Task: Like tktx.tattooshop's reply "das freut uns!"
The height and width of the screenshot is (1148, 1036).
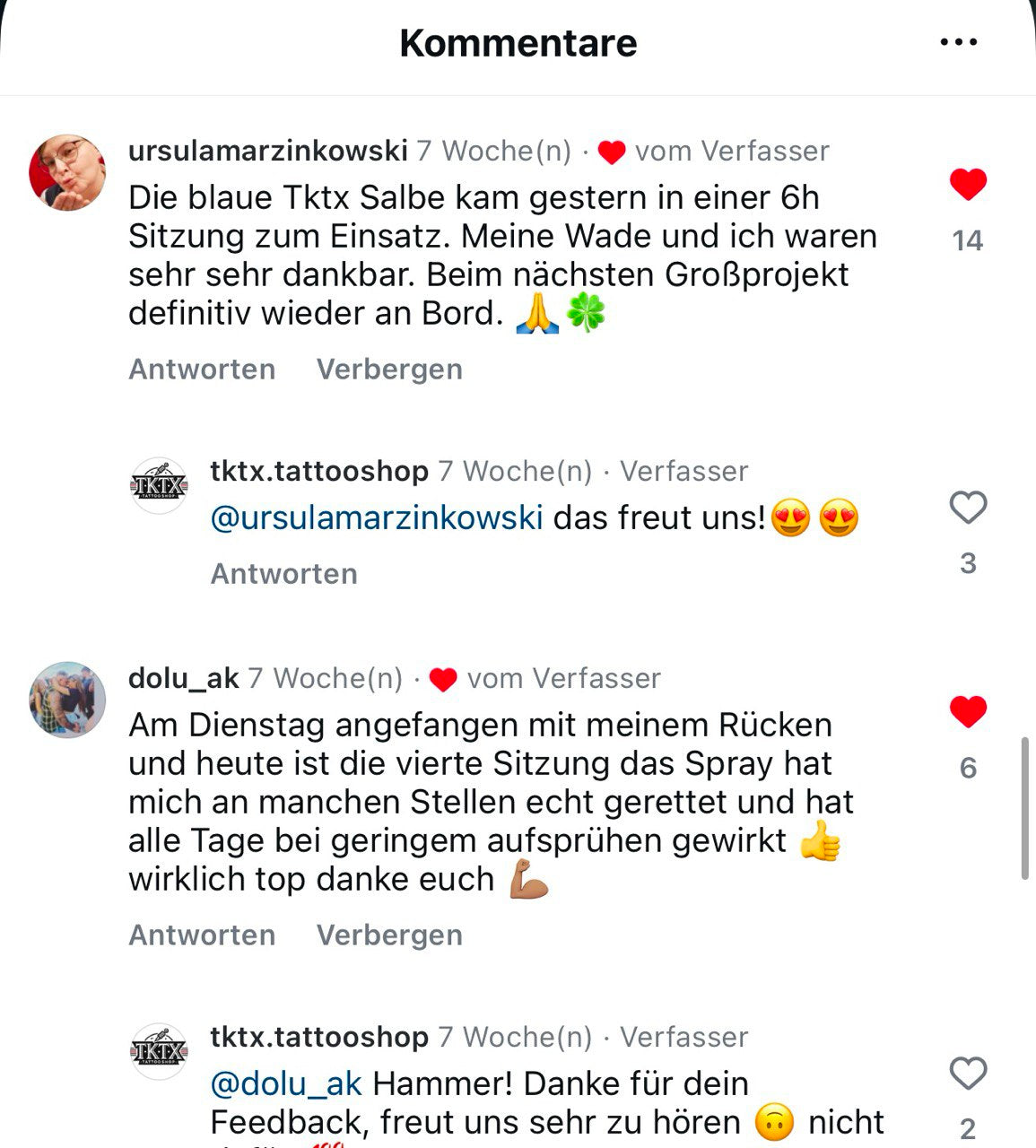Action: 968,509
